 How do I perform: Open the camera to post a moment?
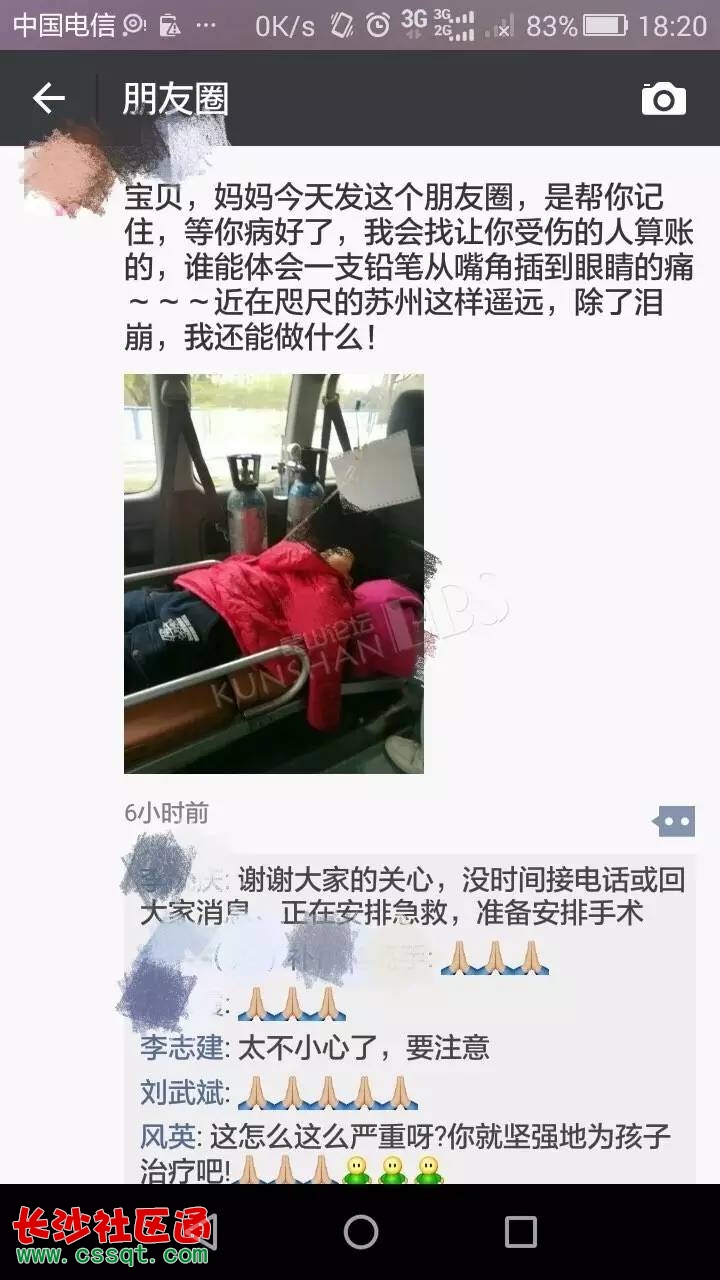coord(663,99)
